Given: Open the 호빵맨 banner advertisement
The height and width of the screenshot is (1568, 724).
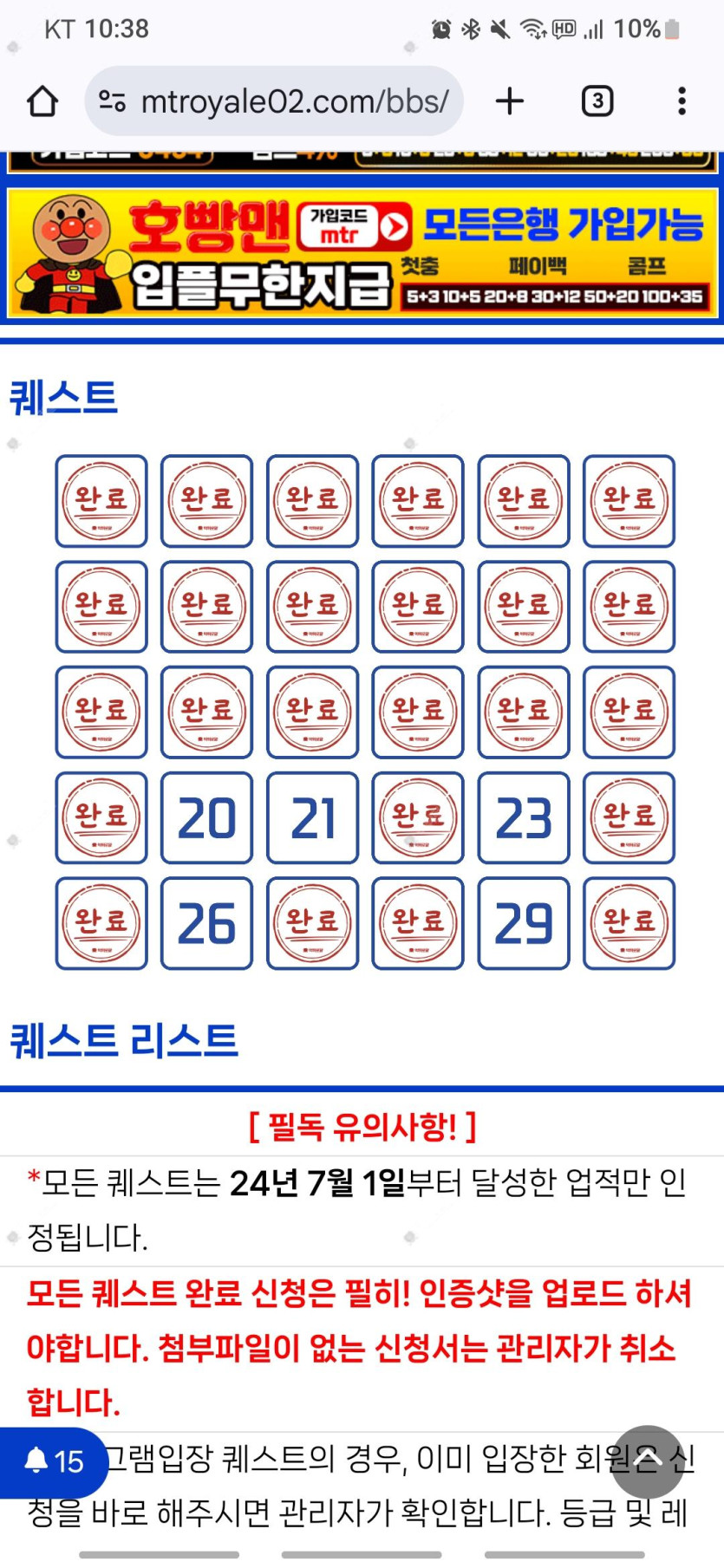Looking at the screenshot, I should click(x=362, y=253).
